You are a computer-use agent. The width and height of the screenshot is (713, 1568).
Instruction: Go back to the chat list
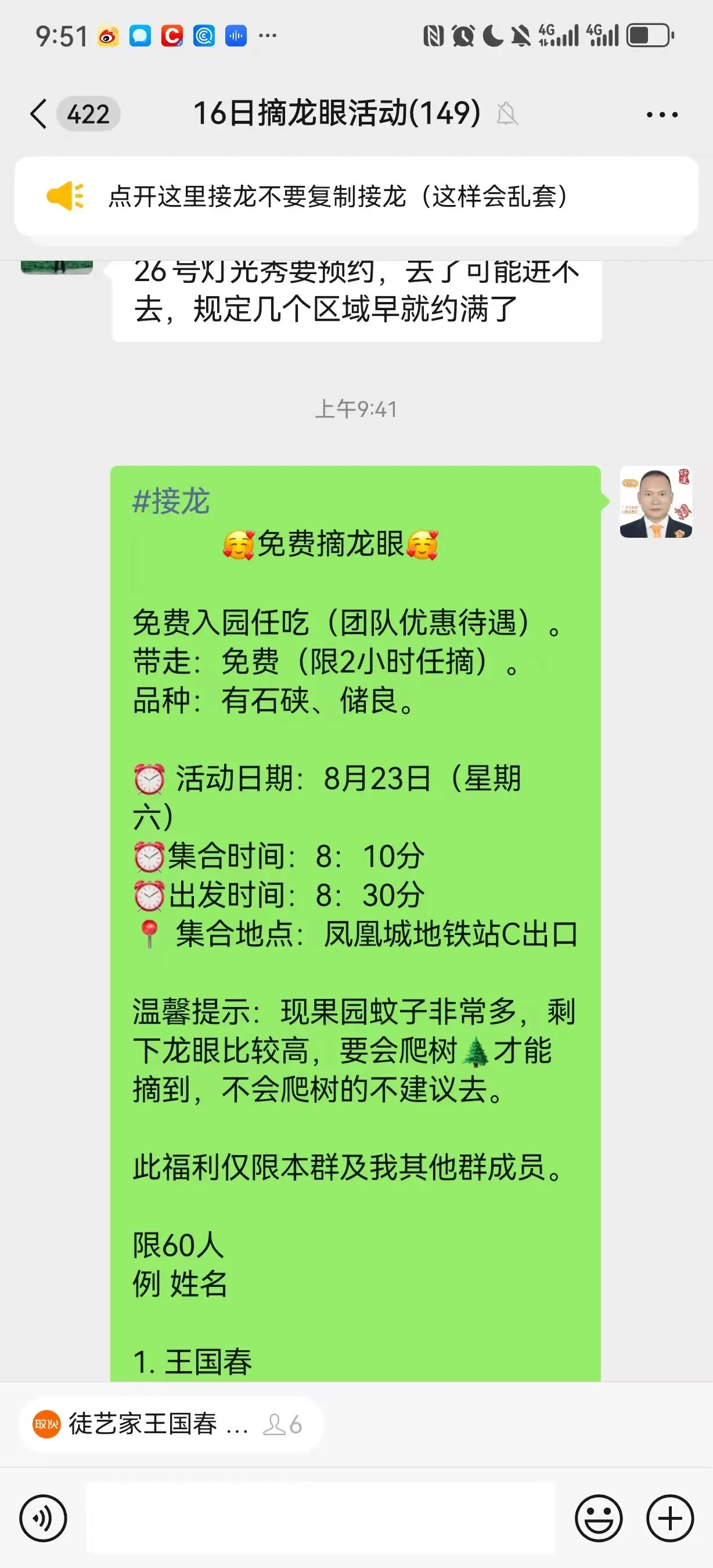[39, 114]
